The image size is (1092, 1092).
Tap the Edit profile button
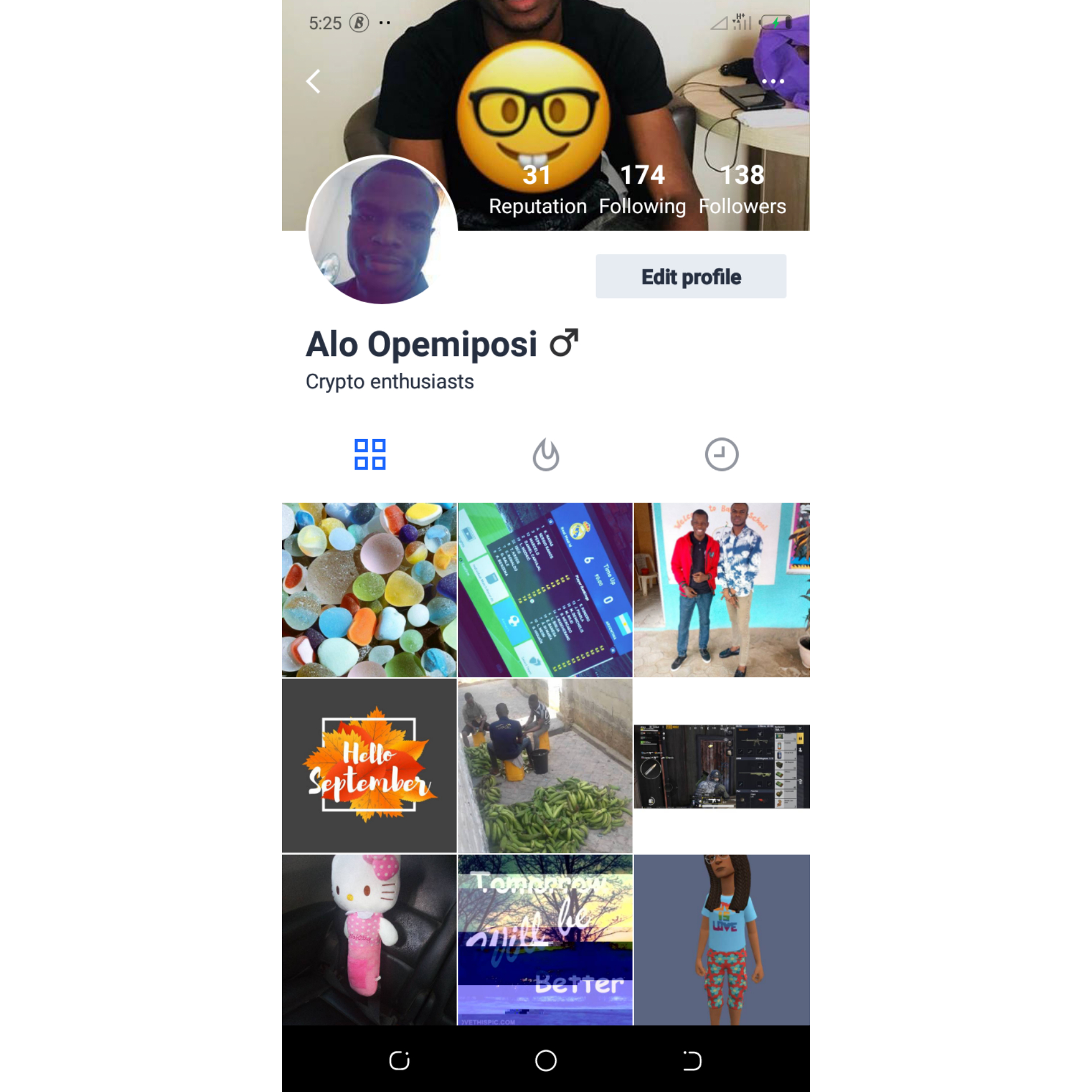tap(691, 276)
